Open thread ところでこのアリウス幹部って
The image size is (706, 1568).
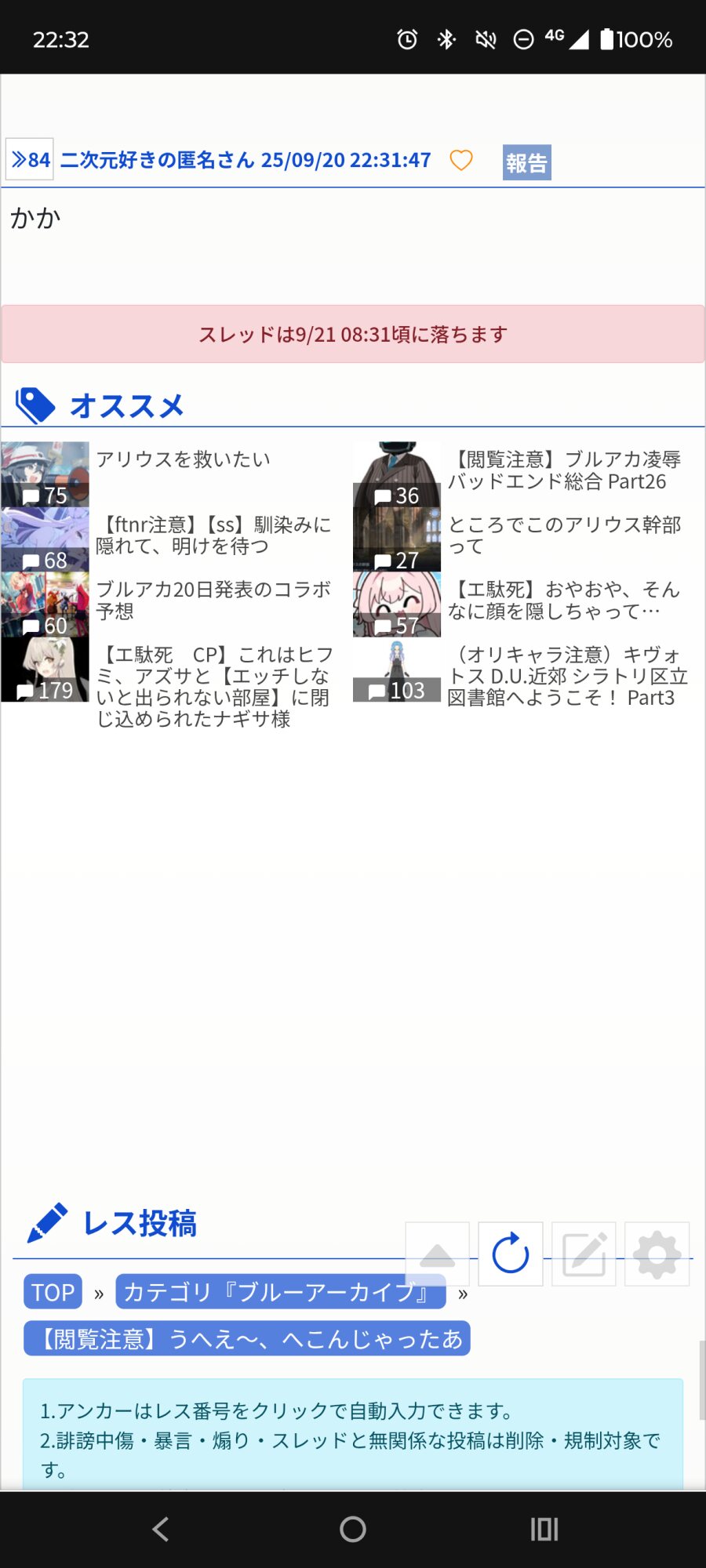(x=563, y=535)
